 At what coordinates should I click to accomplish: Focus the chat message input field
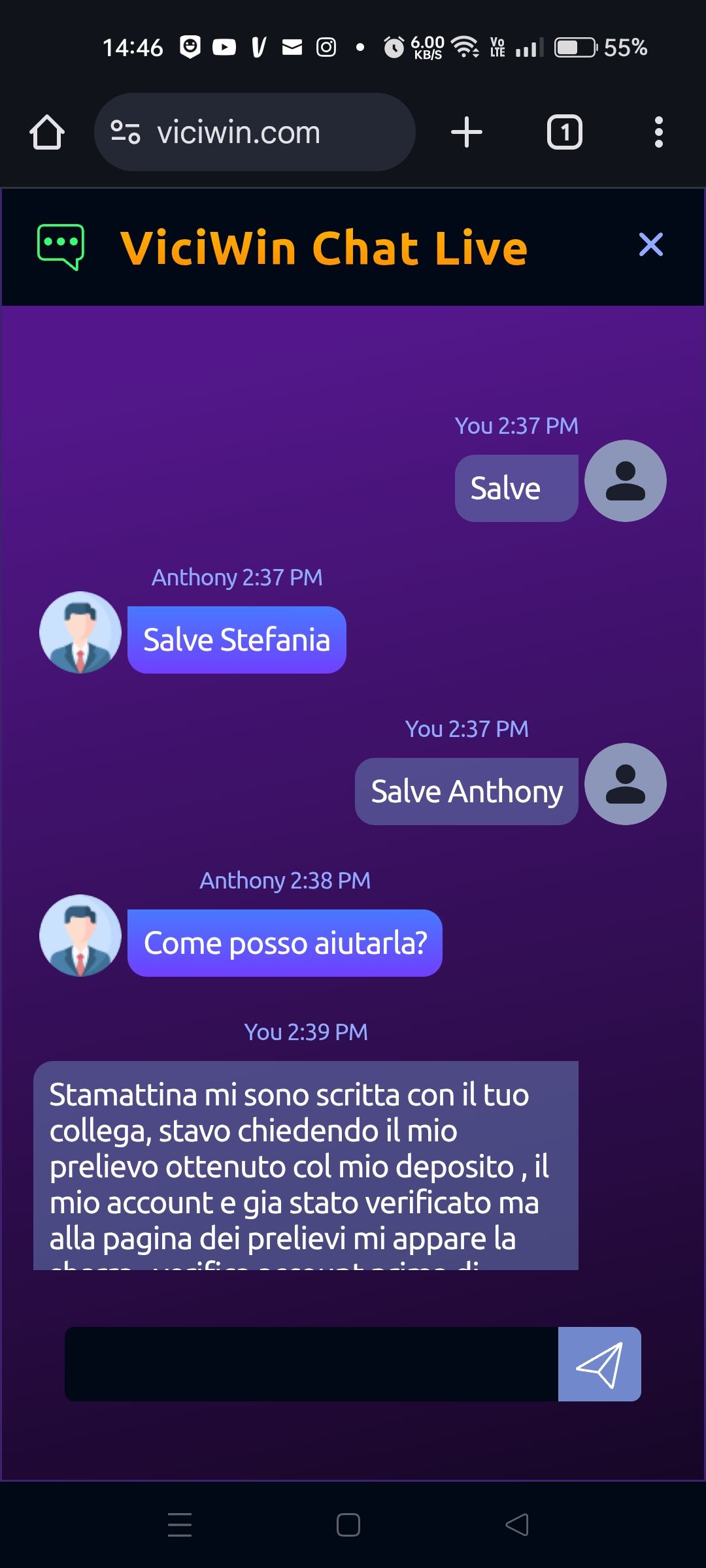311,1364
